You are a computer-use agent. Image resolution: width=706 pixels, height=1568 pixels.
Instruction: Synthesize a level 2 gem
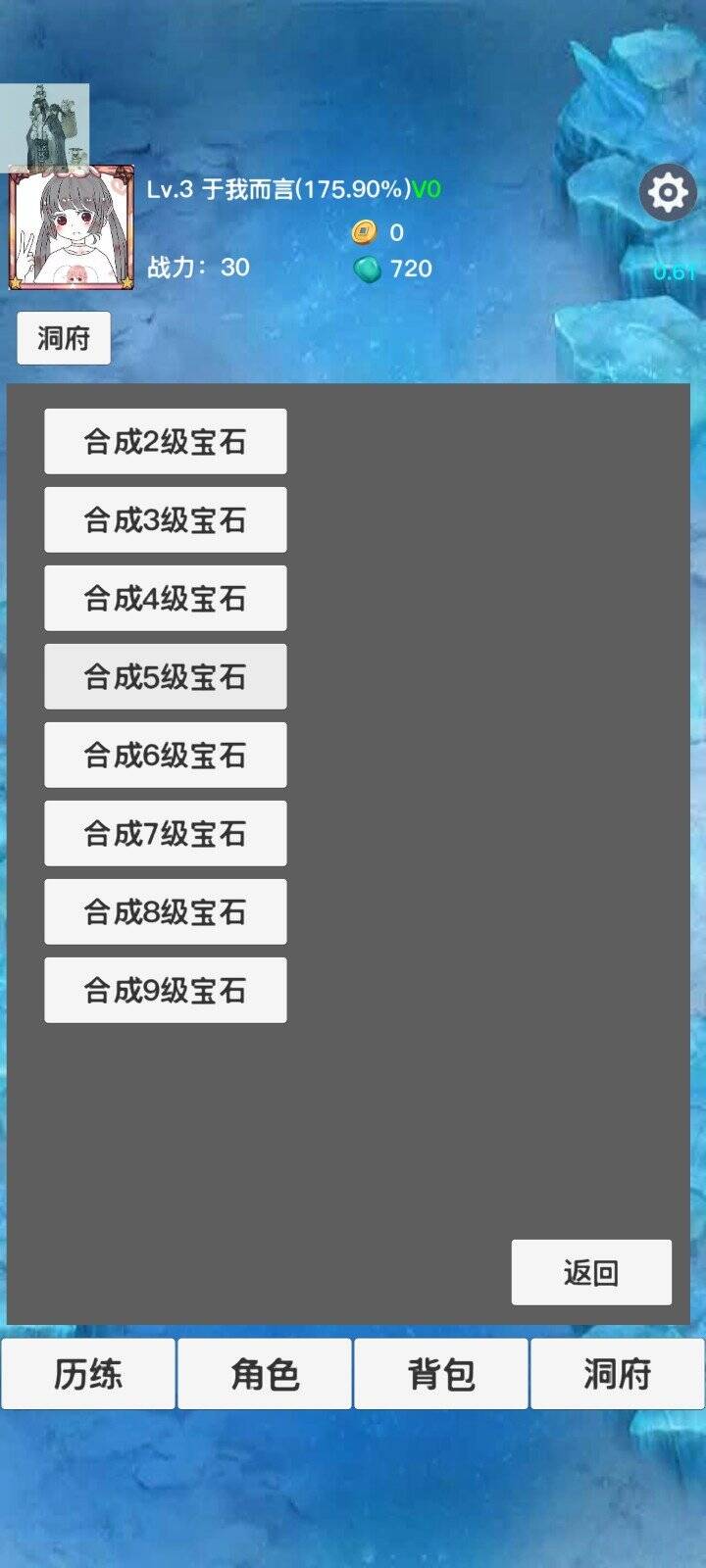coord(165,440)
